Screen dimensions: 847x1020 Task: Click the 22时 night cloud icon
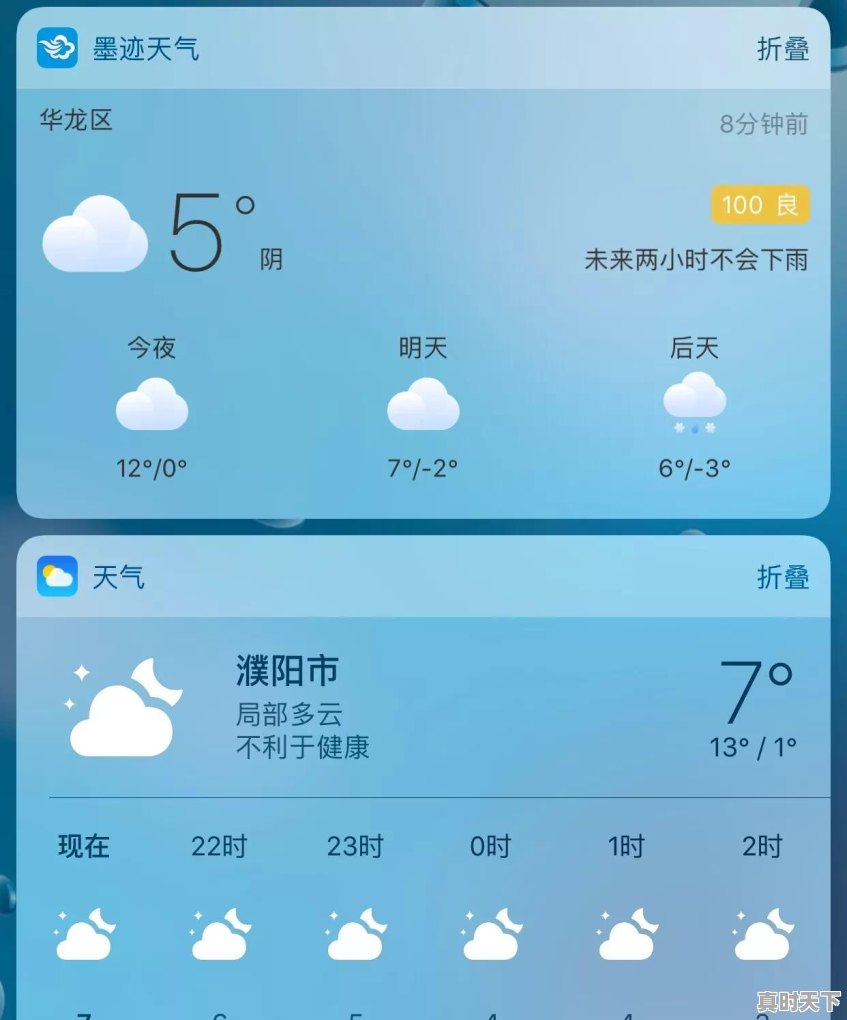pos(219,935)
